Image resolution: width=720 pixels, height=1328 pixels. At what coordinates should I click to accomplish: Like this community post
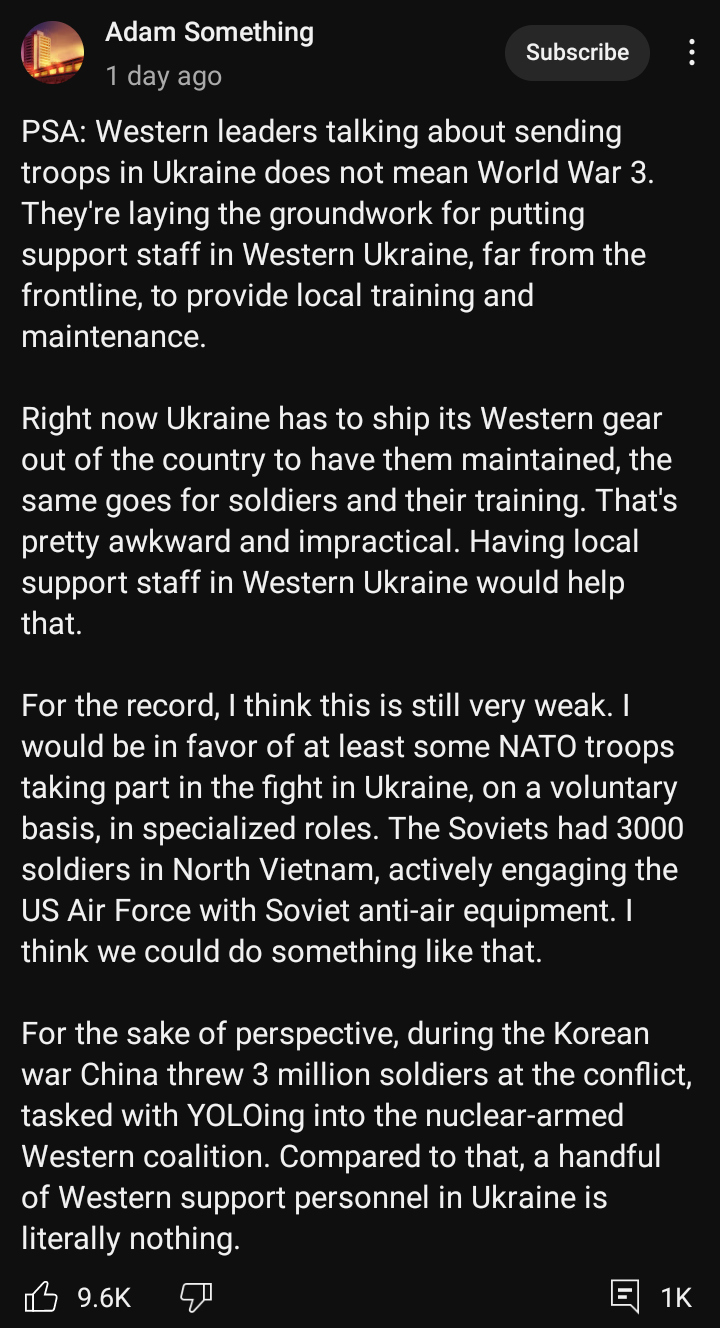41,1297
